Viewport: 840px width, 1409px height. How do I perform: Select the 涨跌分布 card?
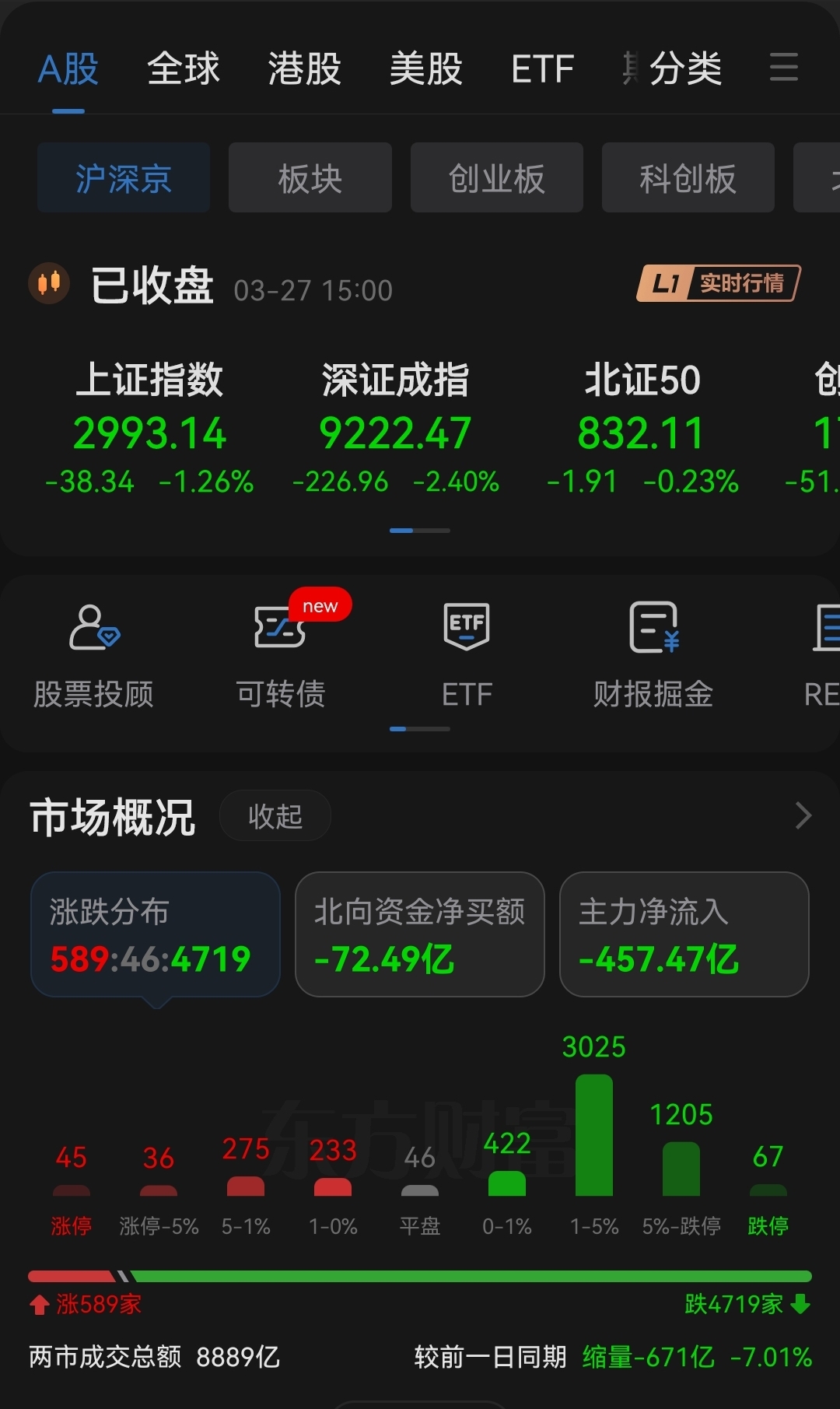pyautogui.click(x=154, y=934)
